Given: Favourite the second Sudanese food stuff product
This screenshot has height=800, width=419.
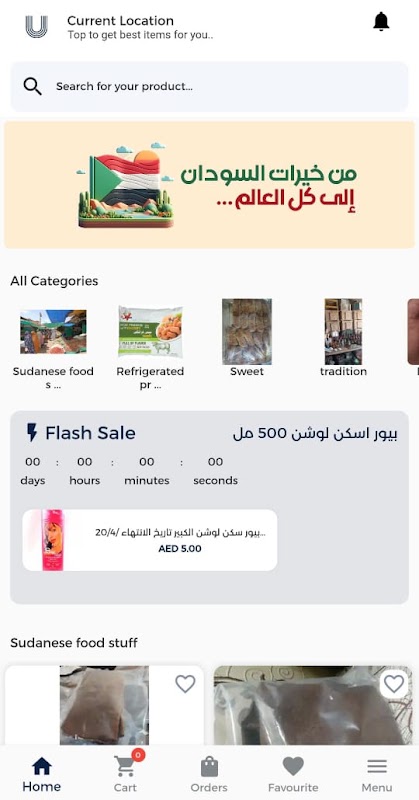Looking at the screenshot, I should (x=394, y=684).
